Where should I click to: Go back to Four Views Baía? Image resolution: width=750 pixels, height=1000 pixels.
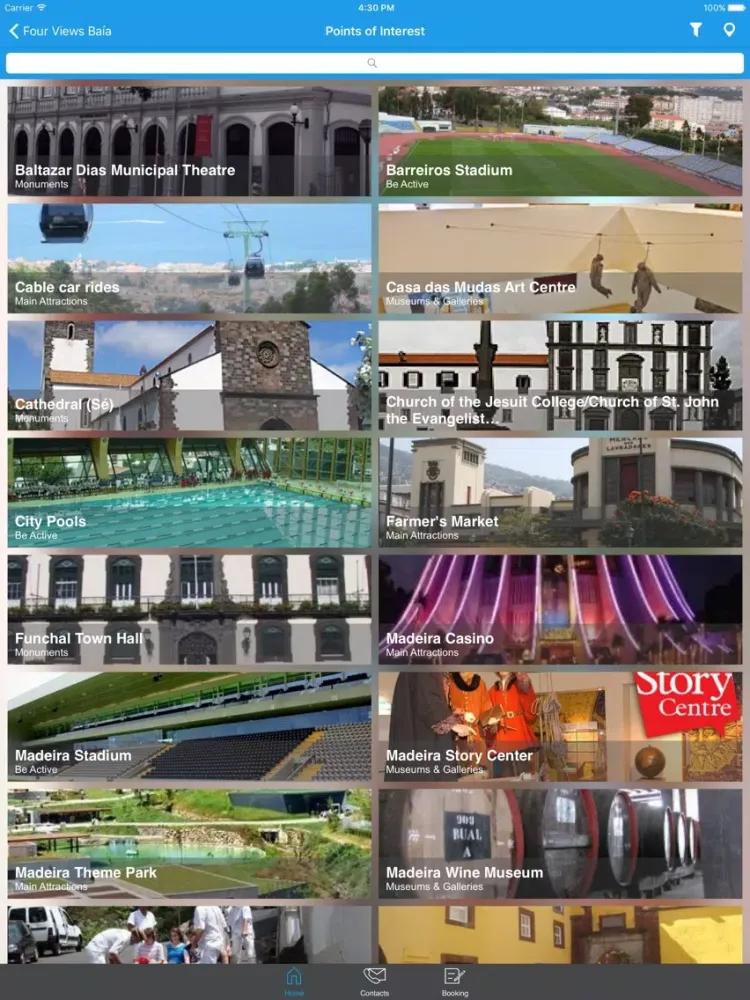(x=60, y=31)
